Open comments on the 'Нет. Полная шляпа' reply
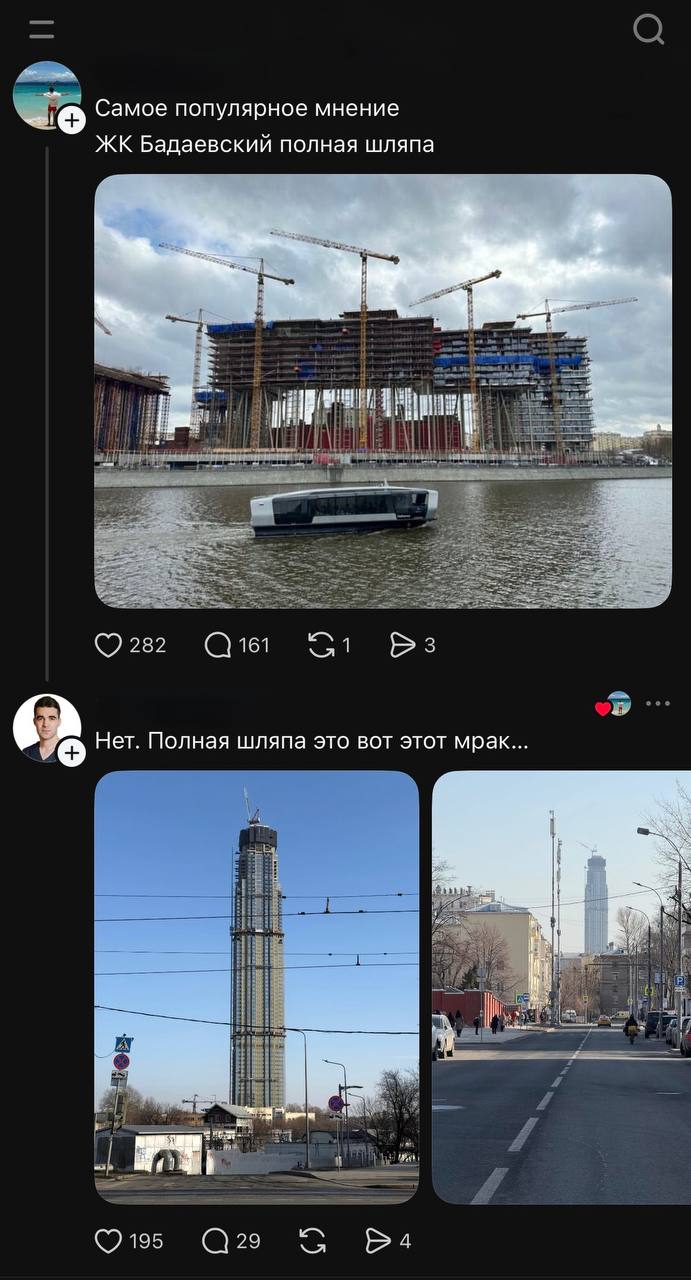This screenshot has width=691, height=1280. (x=216, y=1241)
